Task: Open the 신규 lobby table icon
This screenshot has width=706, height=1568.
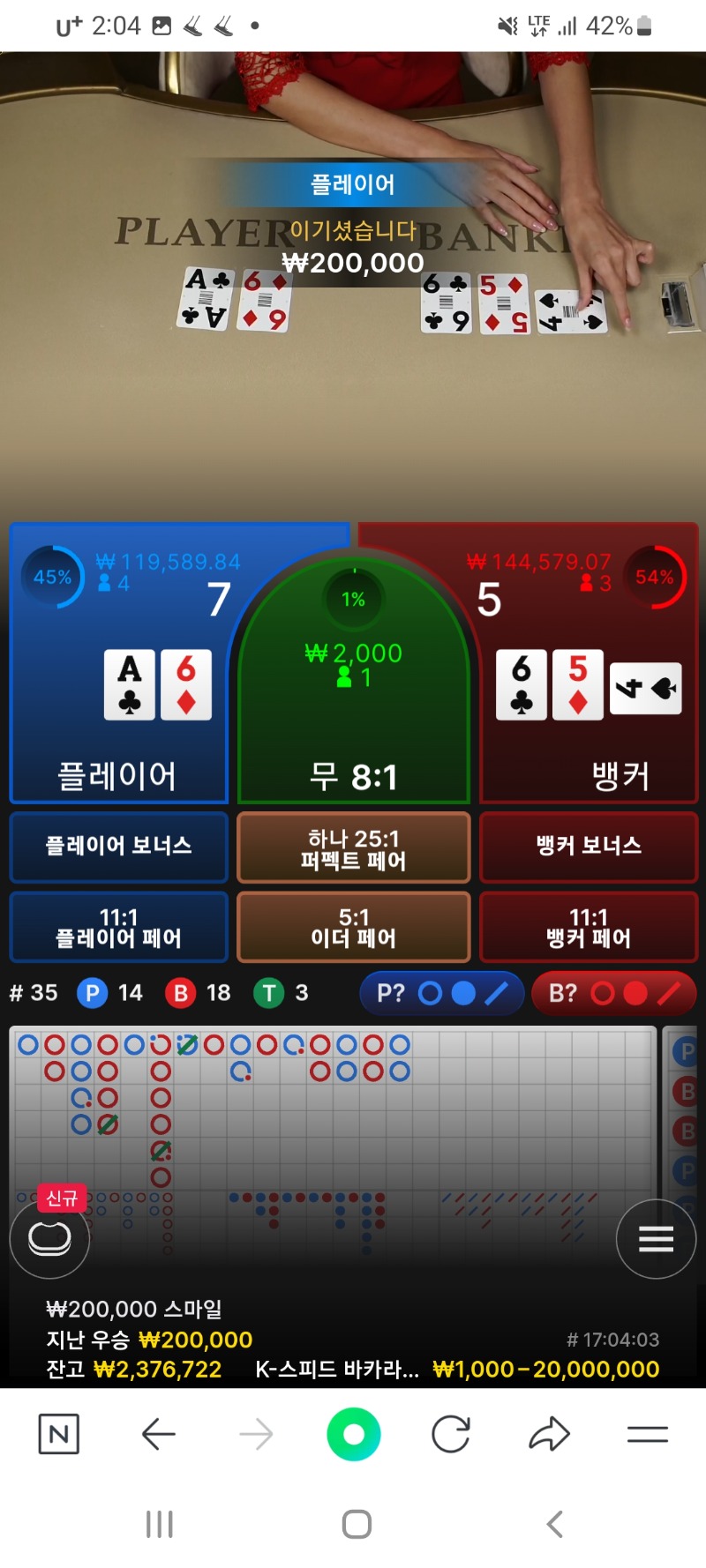Action: (49, 1238)
